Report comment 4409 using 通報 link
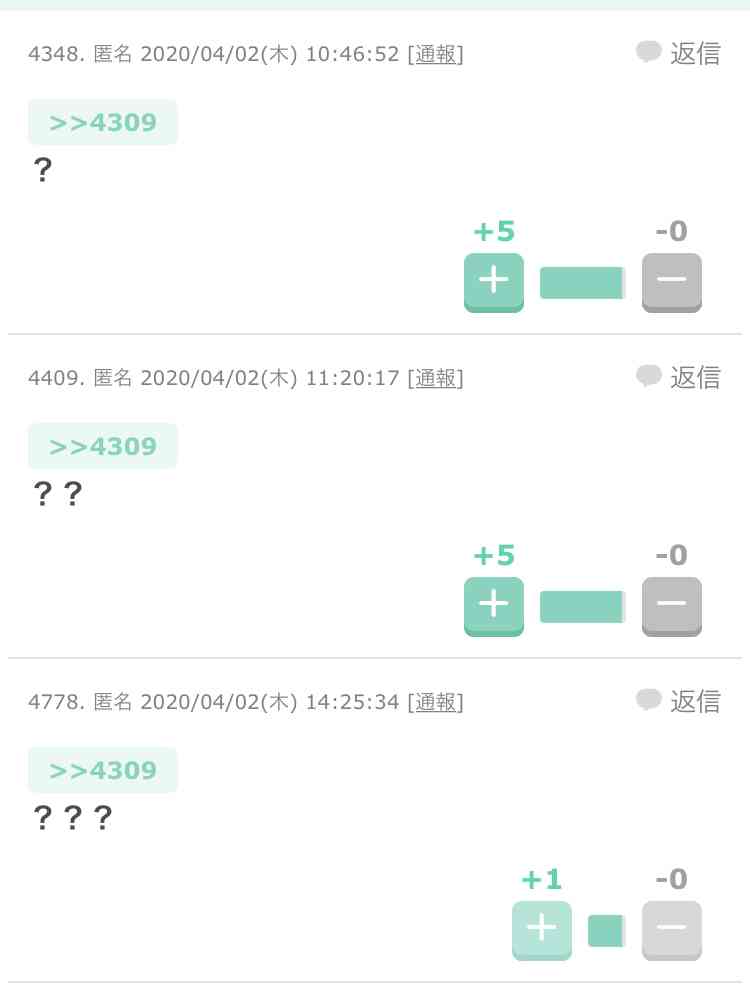Image resolution: width=750 pixels, height=991 pixels. [436, 379]
